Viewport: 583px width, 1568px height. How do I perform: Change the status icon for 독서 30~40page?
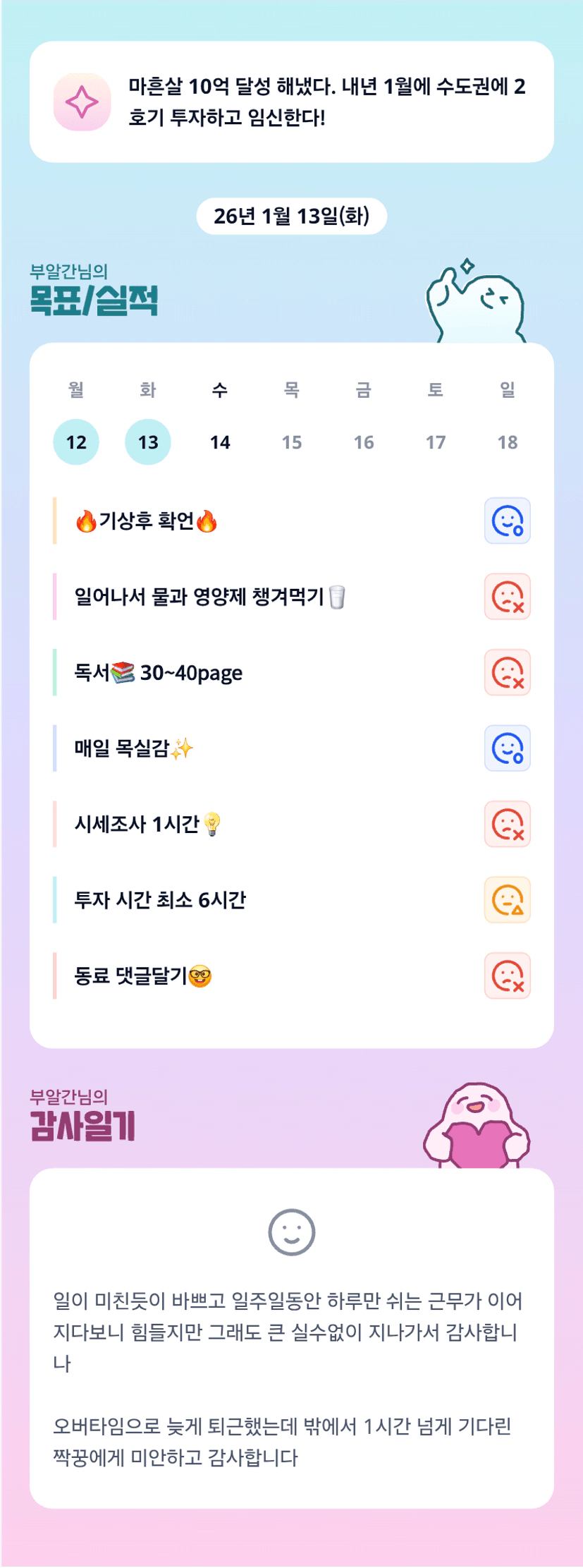(508, 672)
